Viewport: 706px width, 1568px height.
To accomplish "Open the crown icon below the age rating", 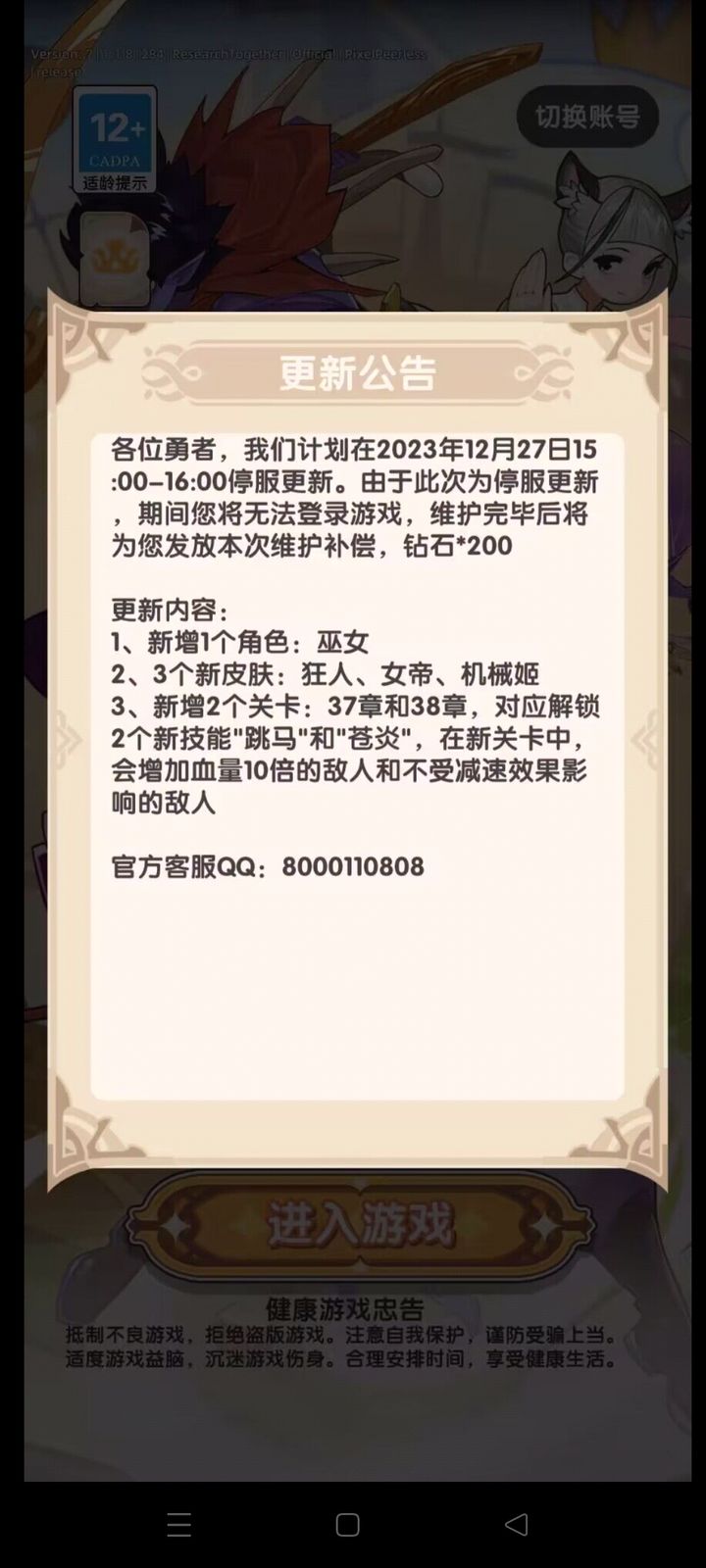I will click(x=115, y=259).
